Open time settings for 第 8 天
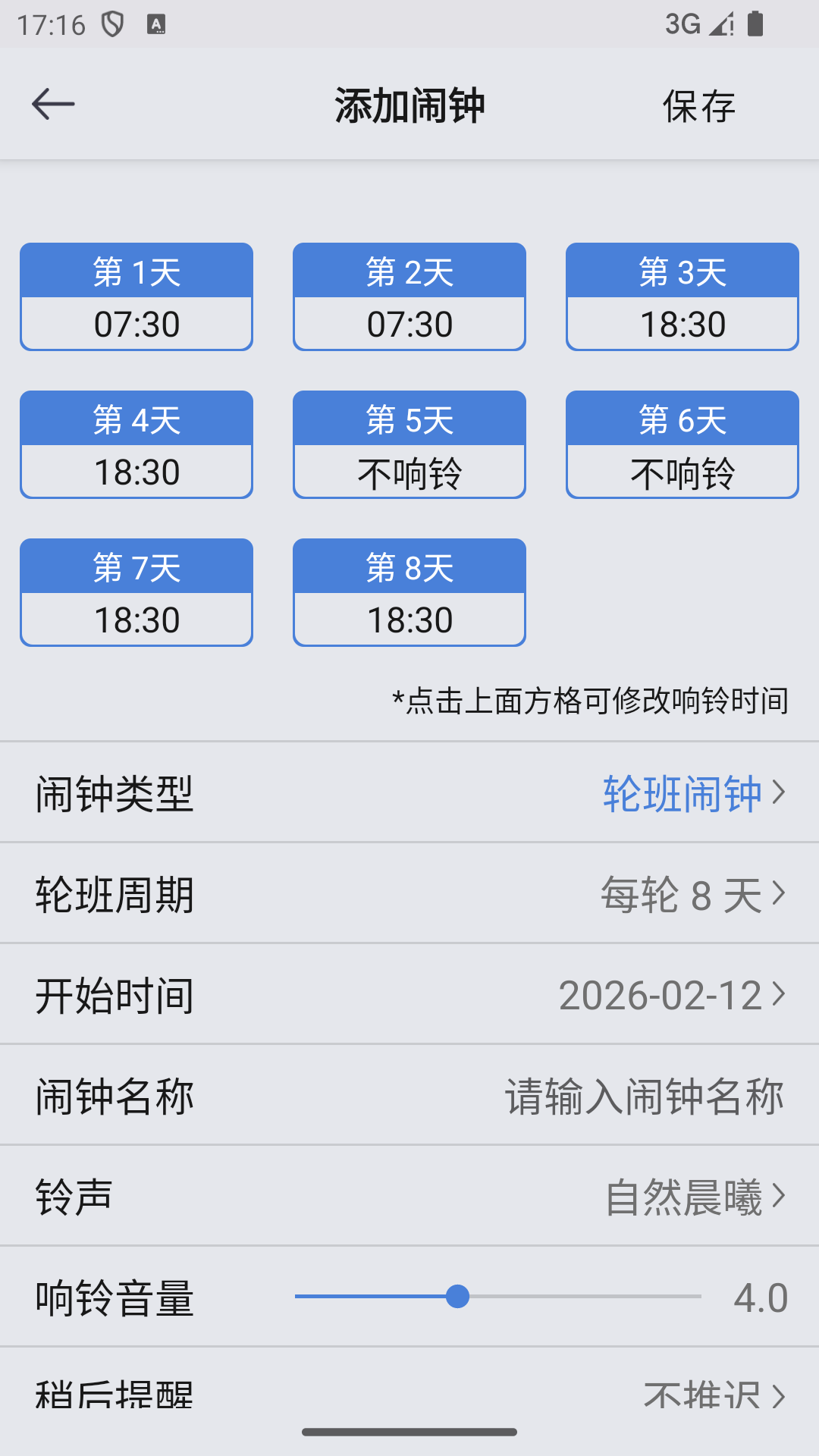 409,592
